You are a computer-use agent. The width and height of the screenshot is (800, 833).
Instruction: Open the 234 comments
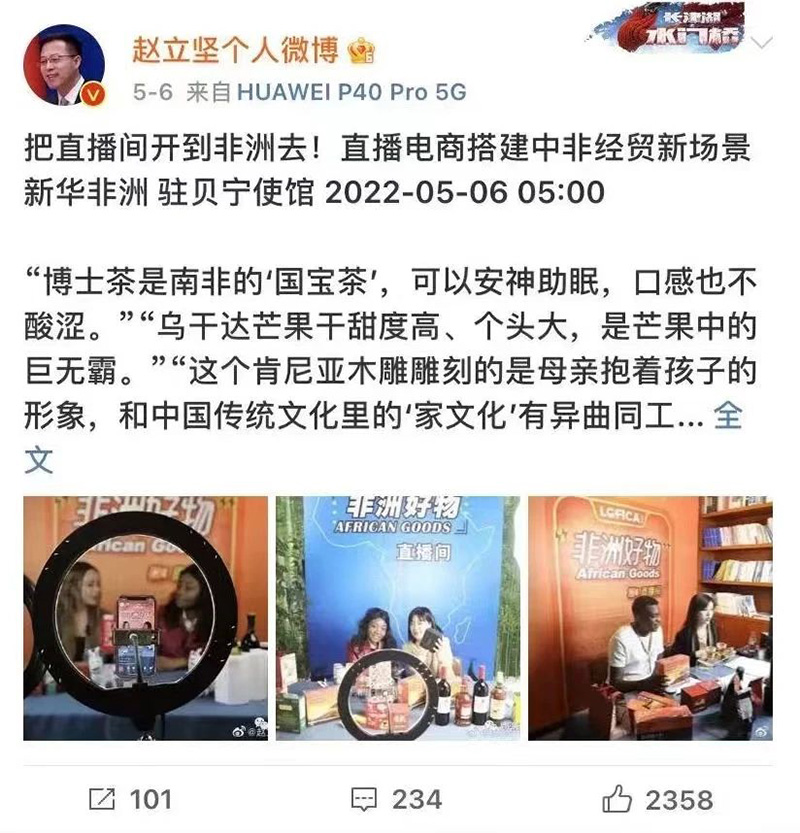click(x=396, y=799)
